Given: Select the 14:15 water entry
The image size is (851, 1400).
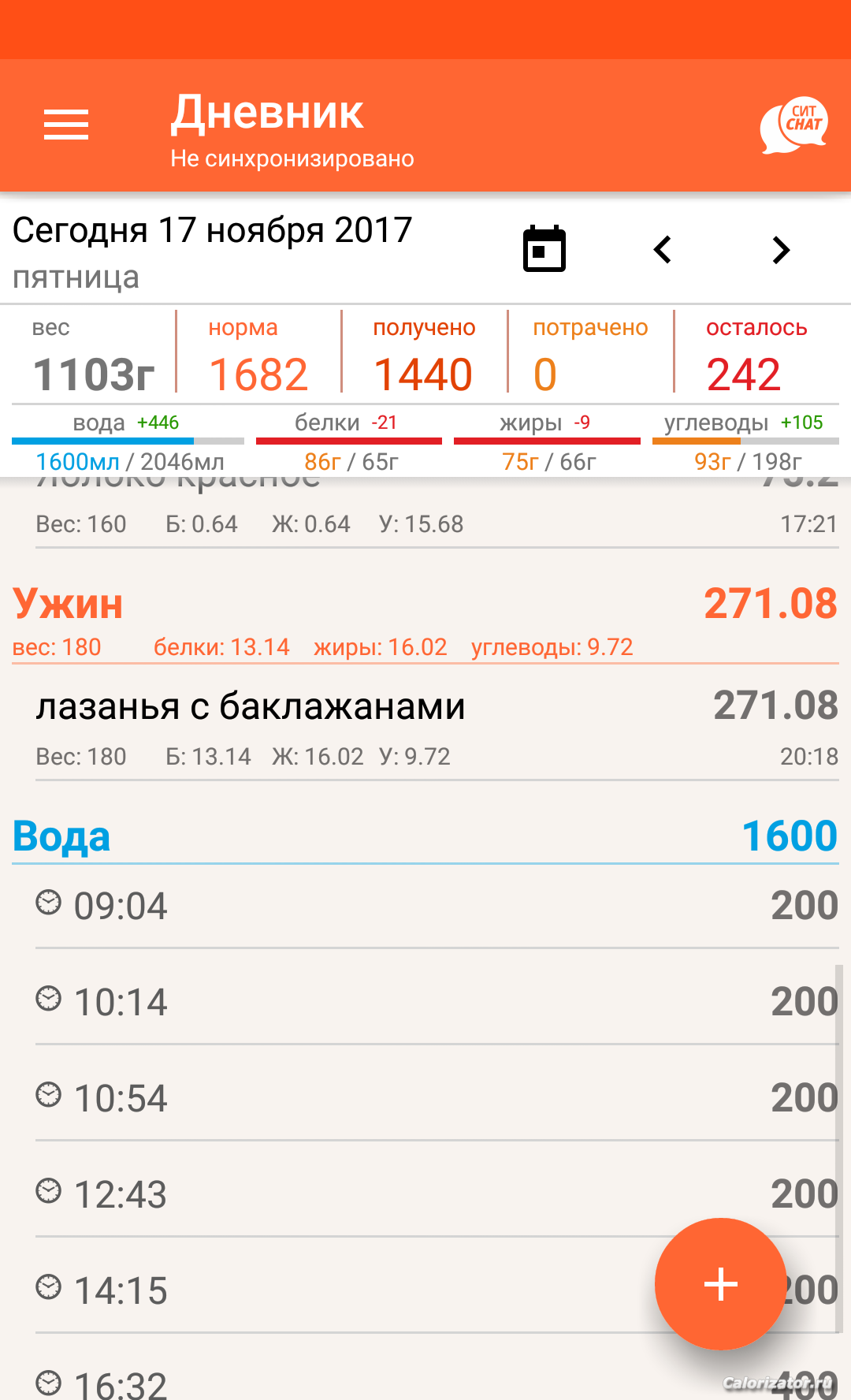Looking at the screenshot, I should click(437, 1290).
